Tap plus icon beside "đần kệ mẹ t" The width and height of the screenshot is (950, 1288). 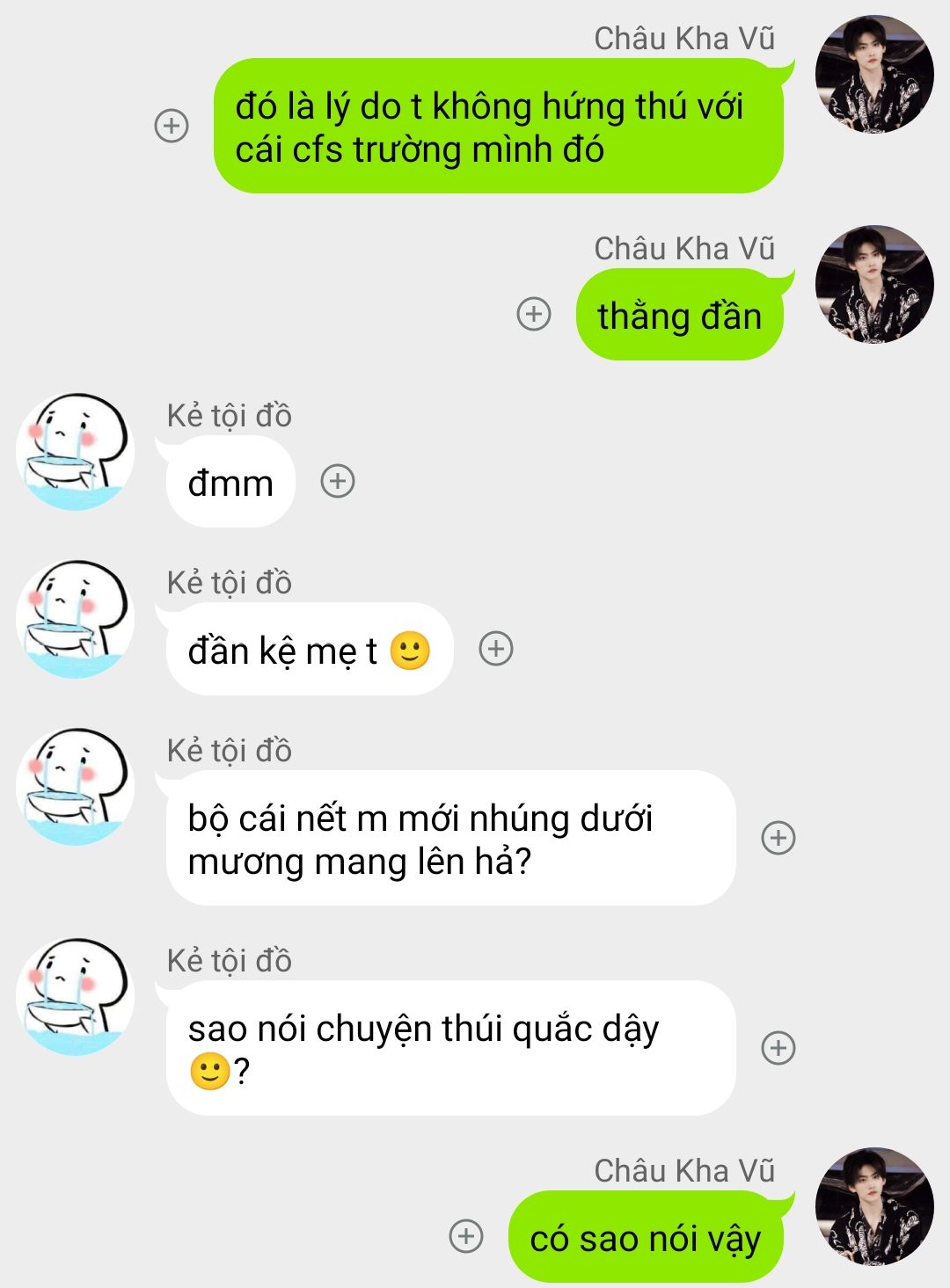496,649
